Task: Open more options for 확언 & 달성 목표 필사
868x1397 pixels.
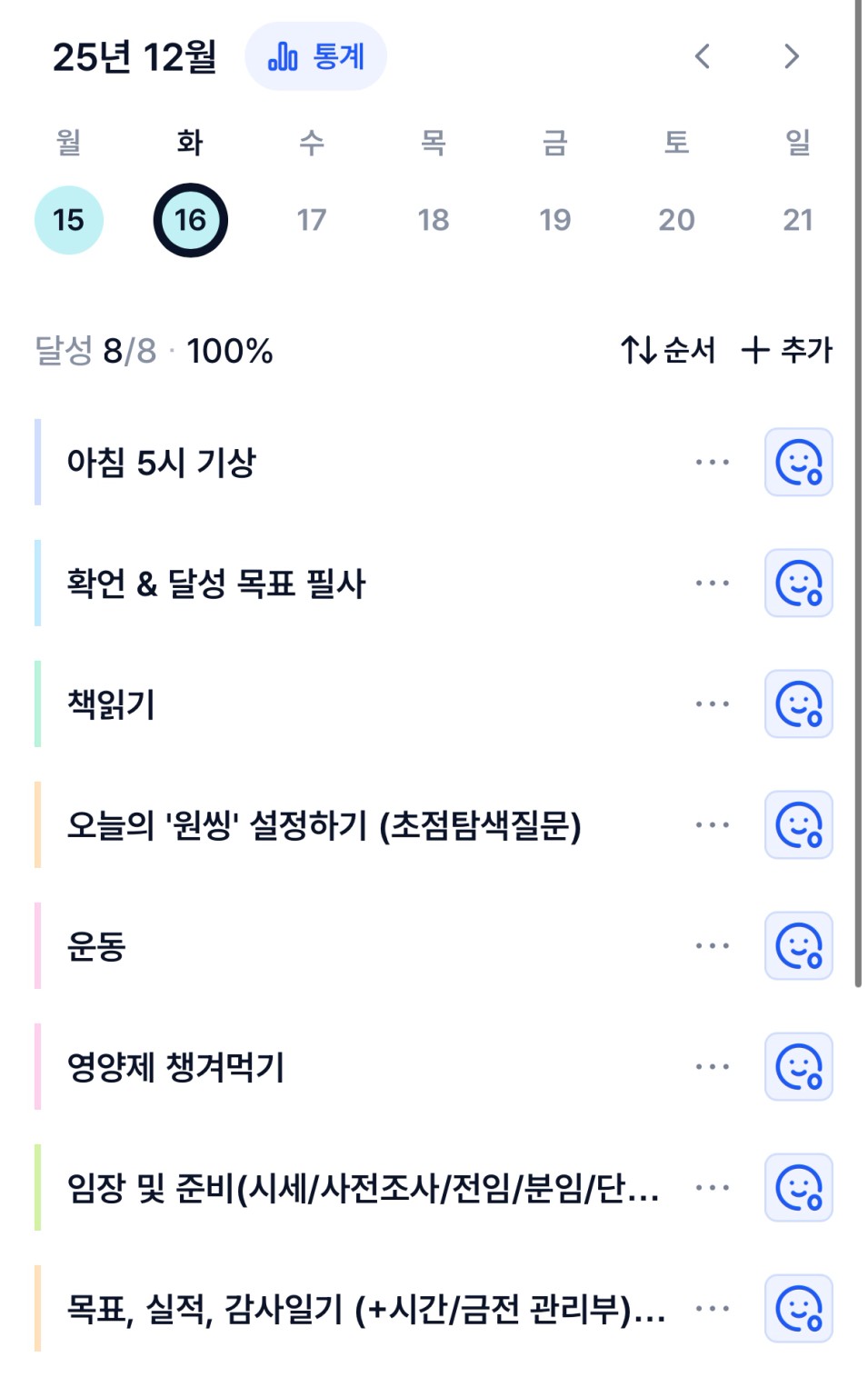Action: tap(712, 583)
